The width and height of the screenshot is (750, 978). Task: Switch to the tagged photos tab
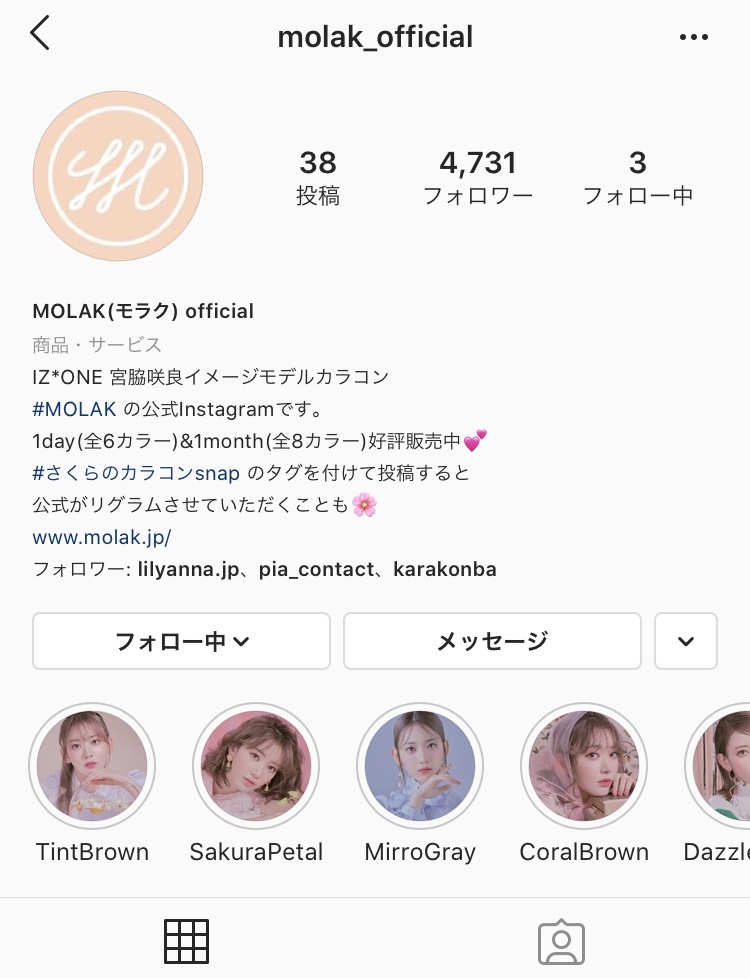tap(561, 941)
